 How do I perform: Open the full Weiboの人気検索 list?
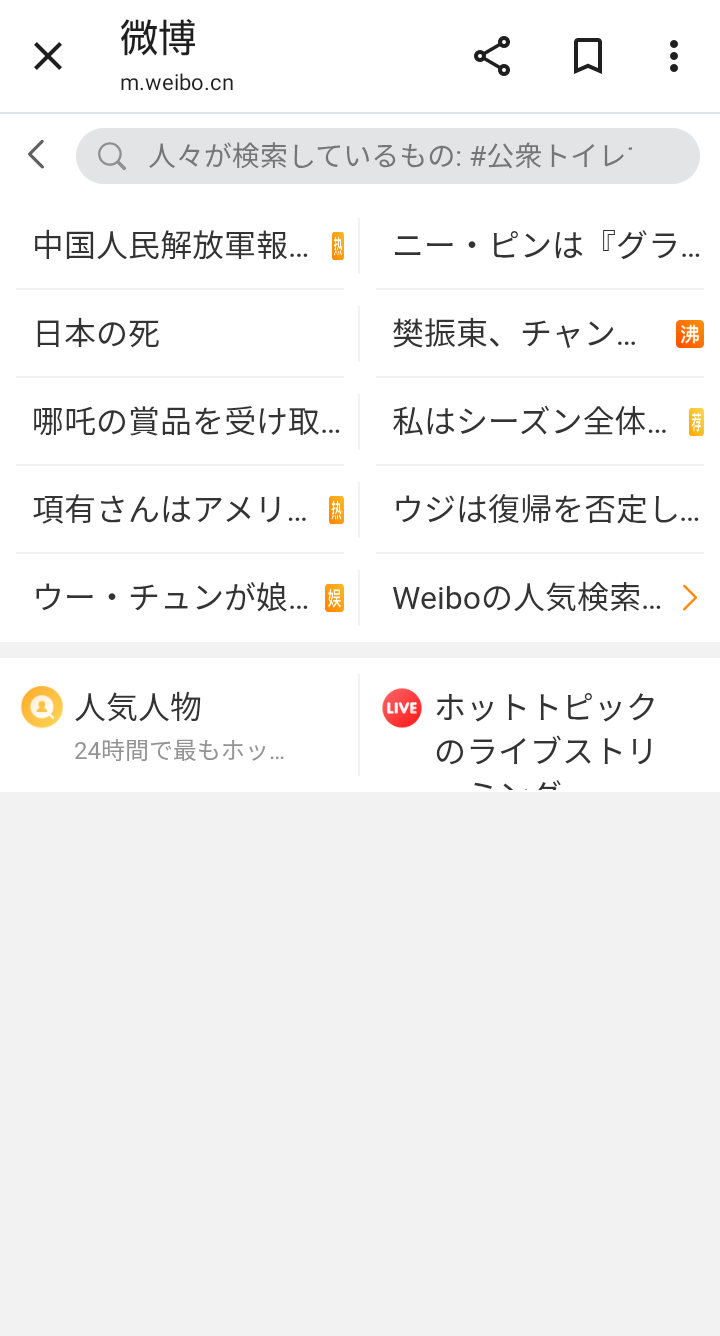click(x=545, y=598)
